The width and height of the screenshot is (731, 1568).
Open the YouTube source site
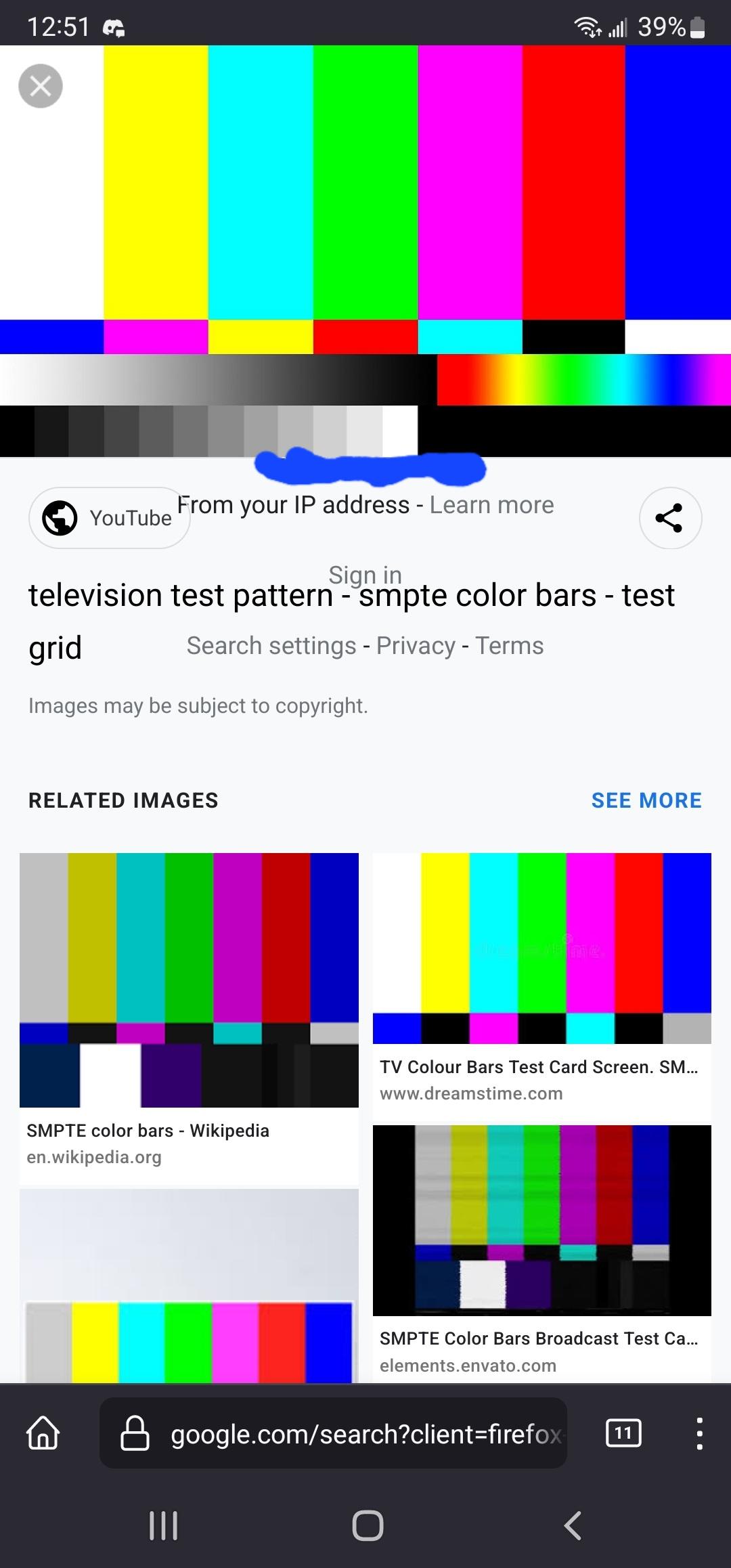tap(108, 518)
